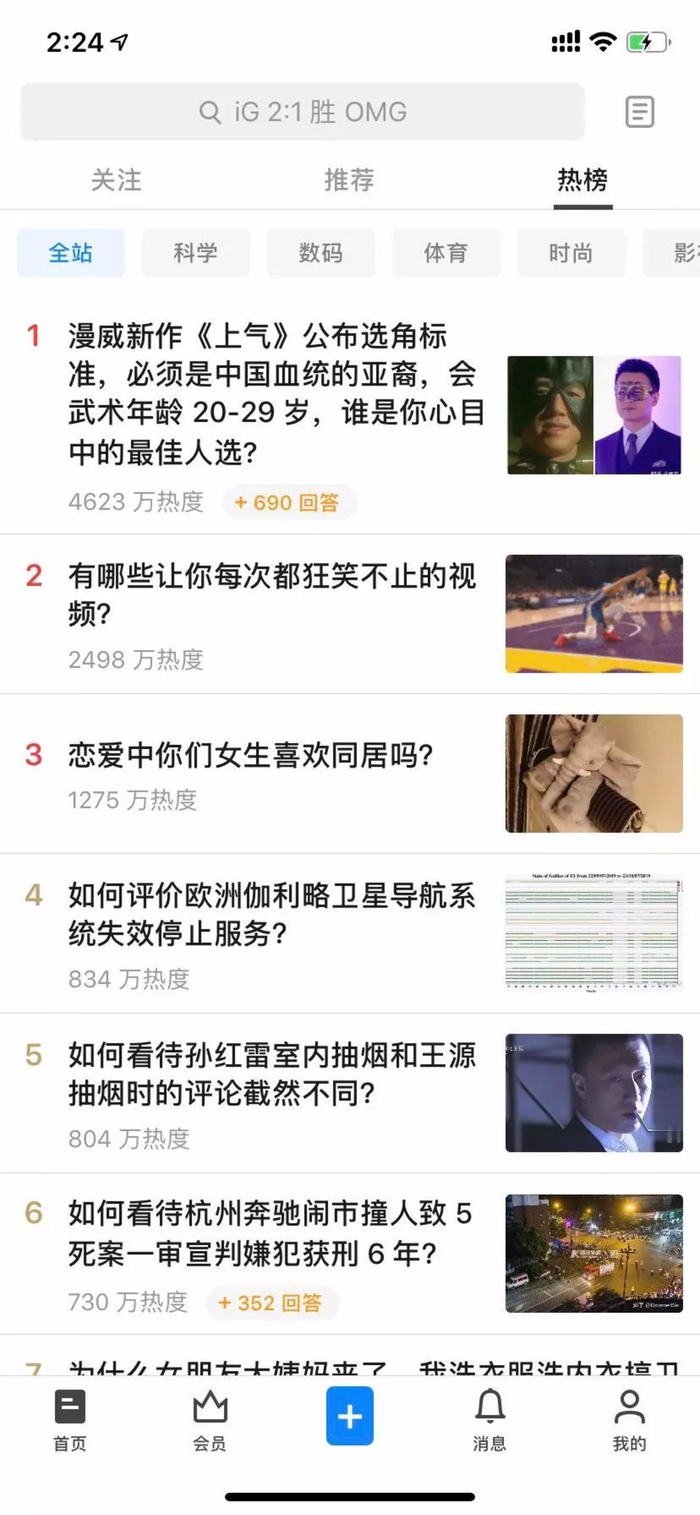Filter the hot list by 数码
The image size is (700, 1515).
(320, 253)
